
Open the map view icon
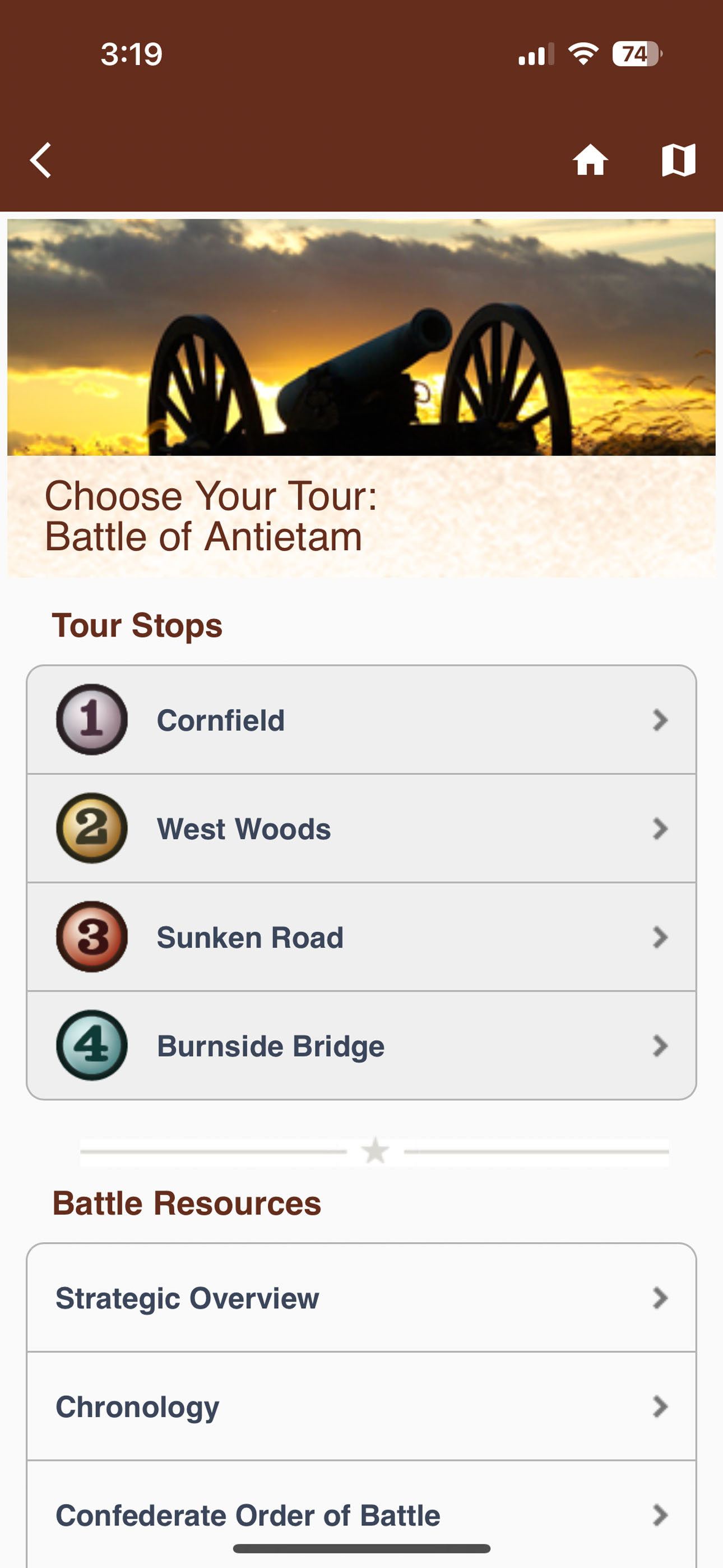[678, 161]
